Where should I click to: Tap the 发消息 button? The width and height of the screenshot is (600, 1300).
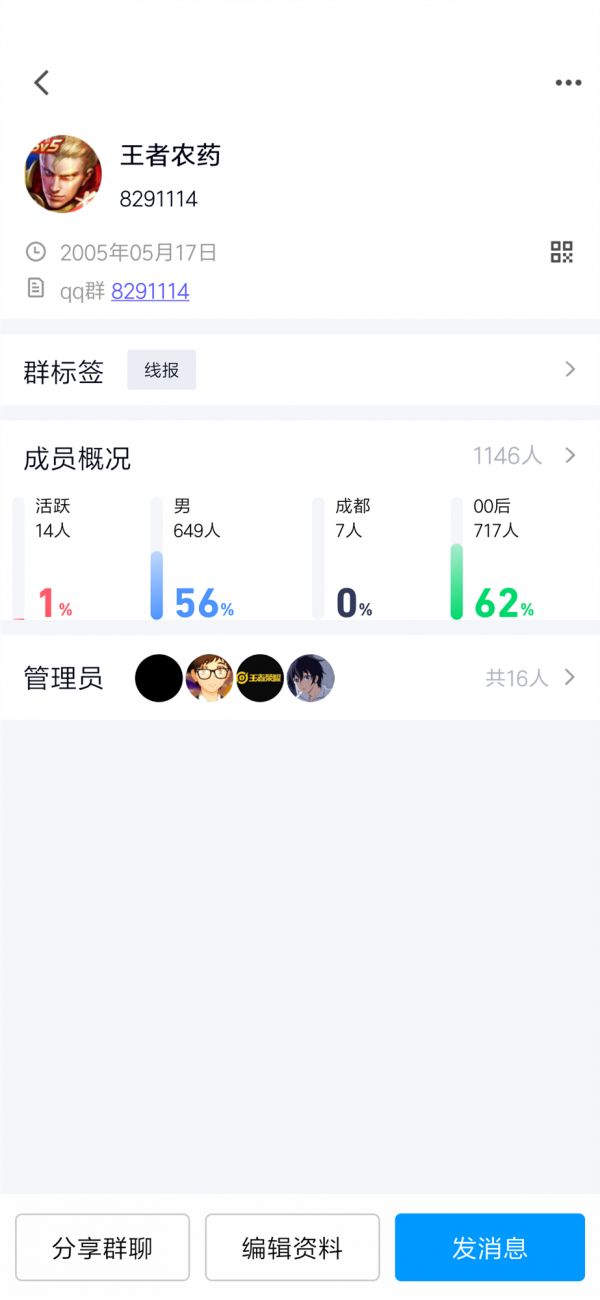[490, 1247]
